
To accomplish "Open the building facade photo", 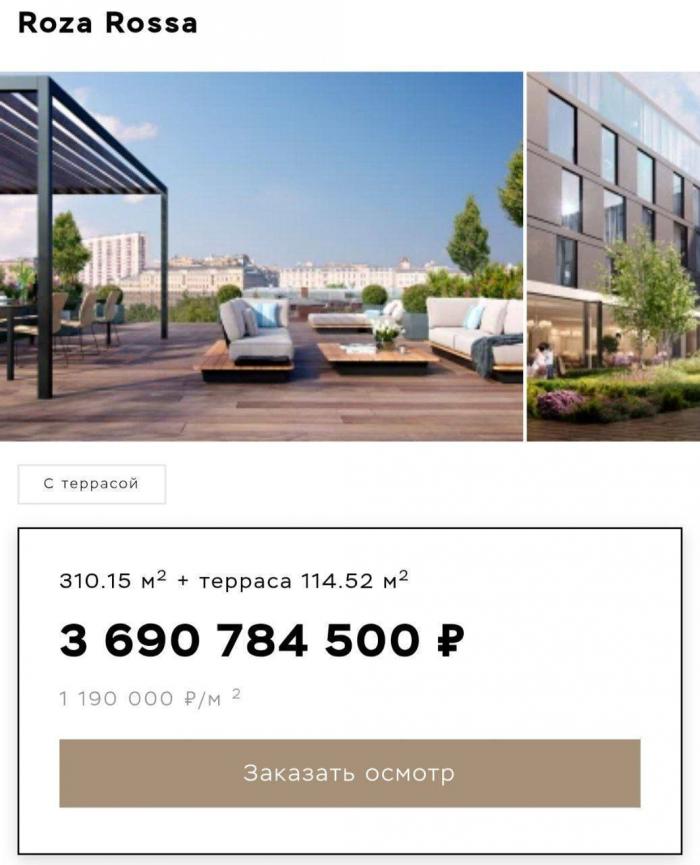I will (613, 256).
